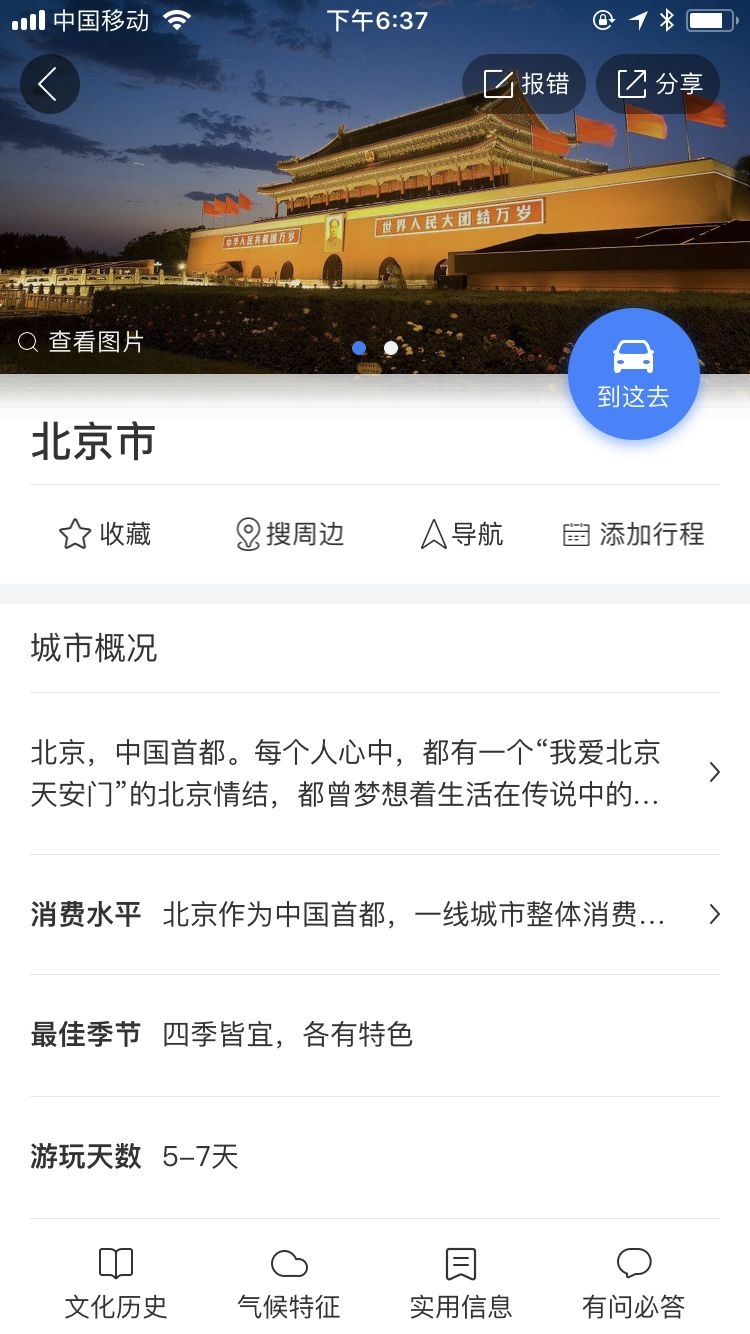This screenshot has width=750, height=1334.
Task: Expand the 北京，中国首都 overview description
Action: tap(374, 773)
